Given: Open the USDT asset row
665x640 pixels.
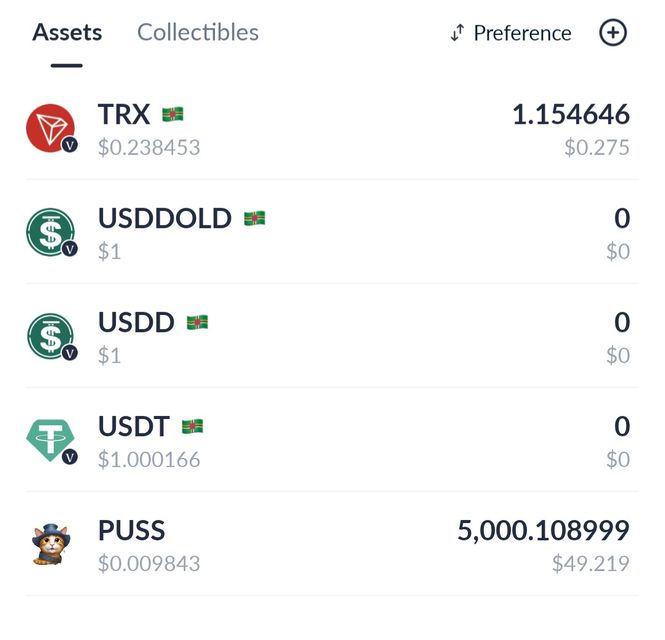Looking at the screenshot, I should (330, 441).
